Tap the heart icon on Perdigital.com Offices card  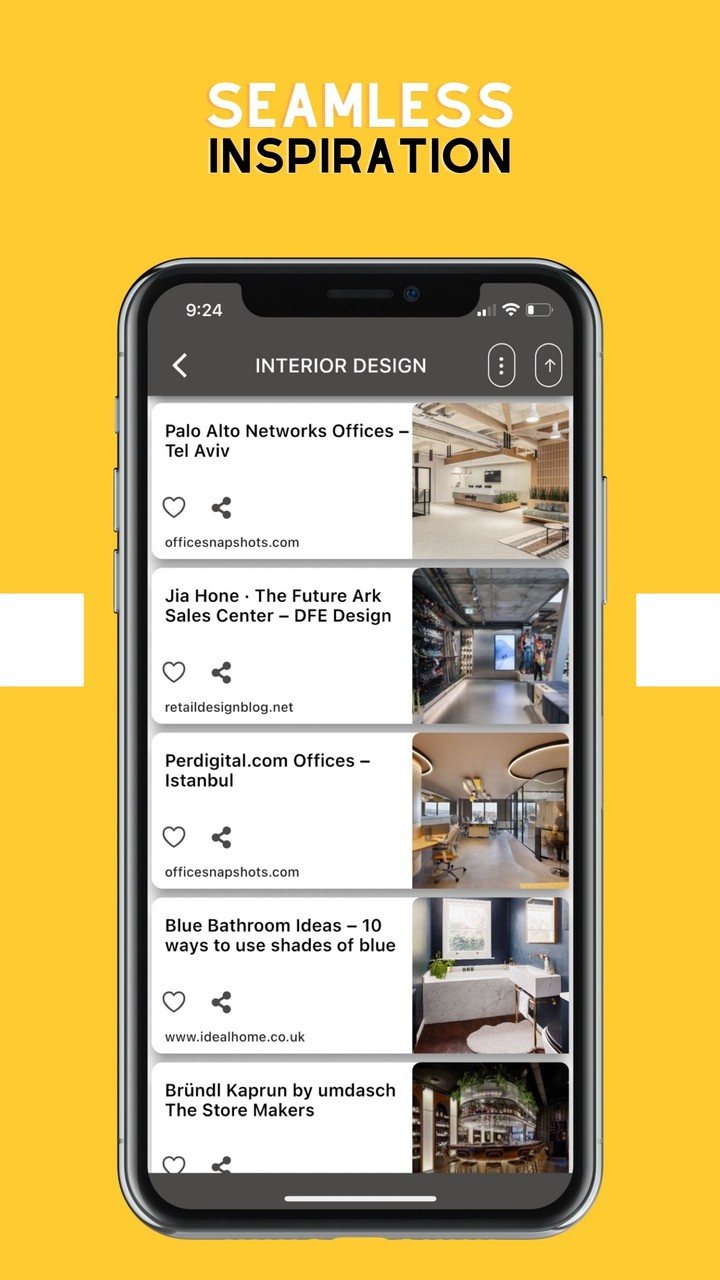click(173, 837)
